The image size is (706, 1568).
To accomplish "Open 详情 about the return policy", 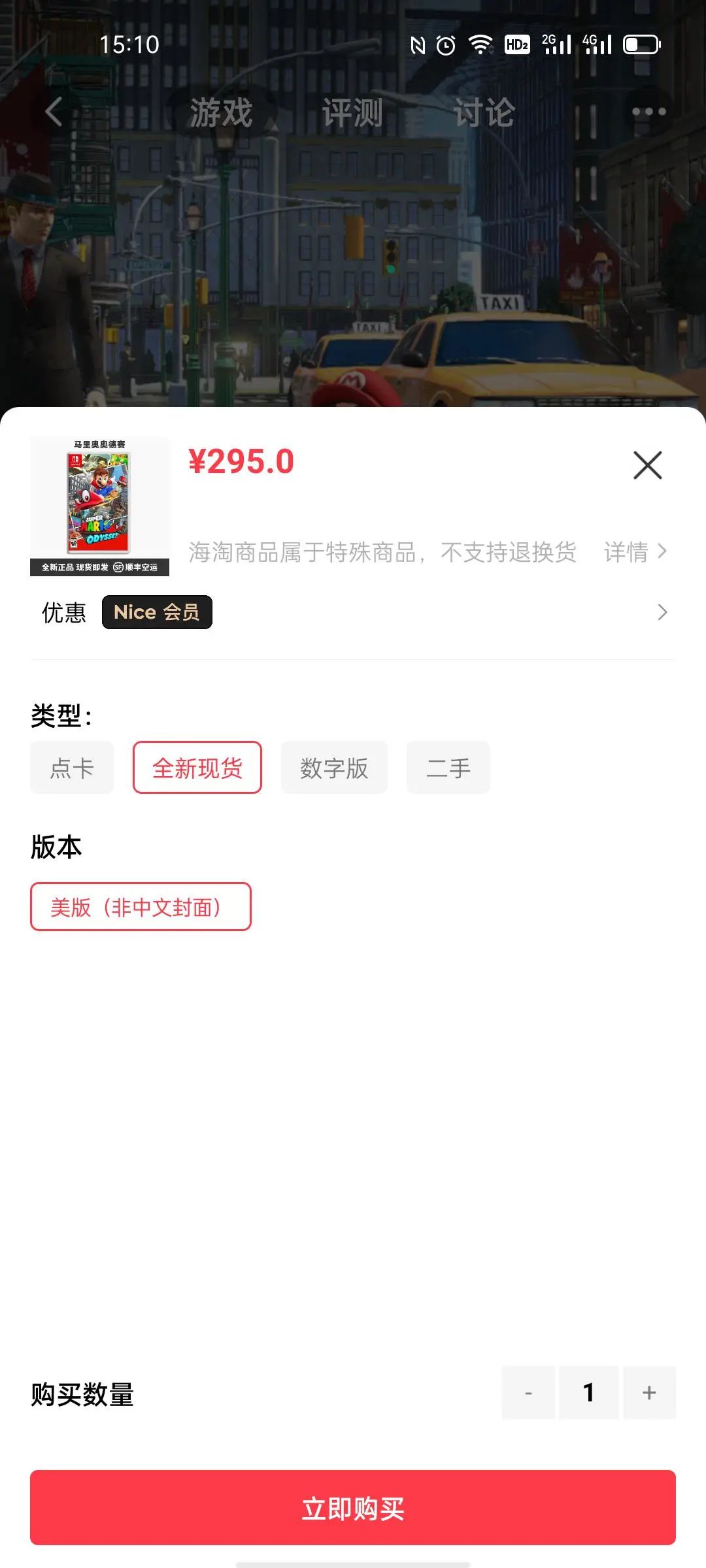I will pyautogui.click(x=634, y=552).
